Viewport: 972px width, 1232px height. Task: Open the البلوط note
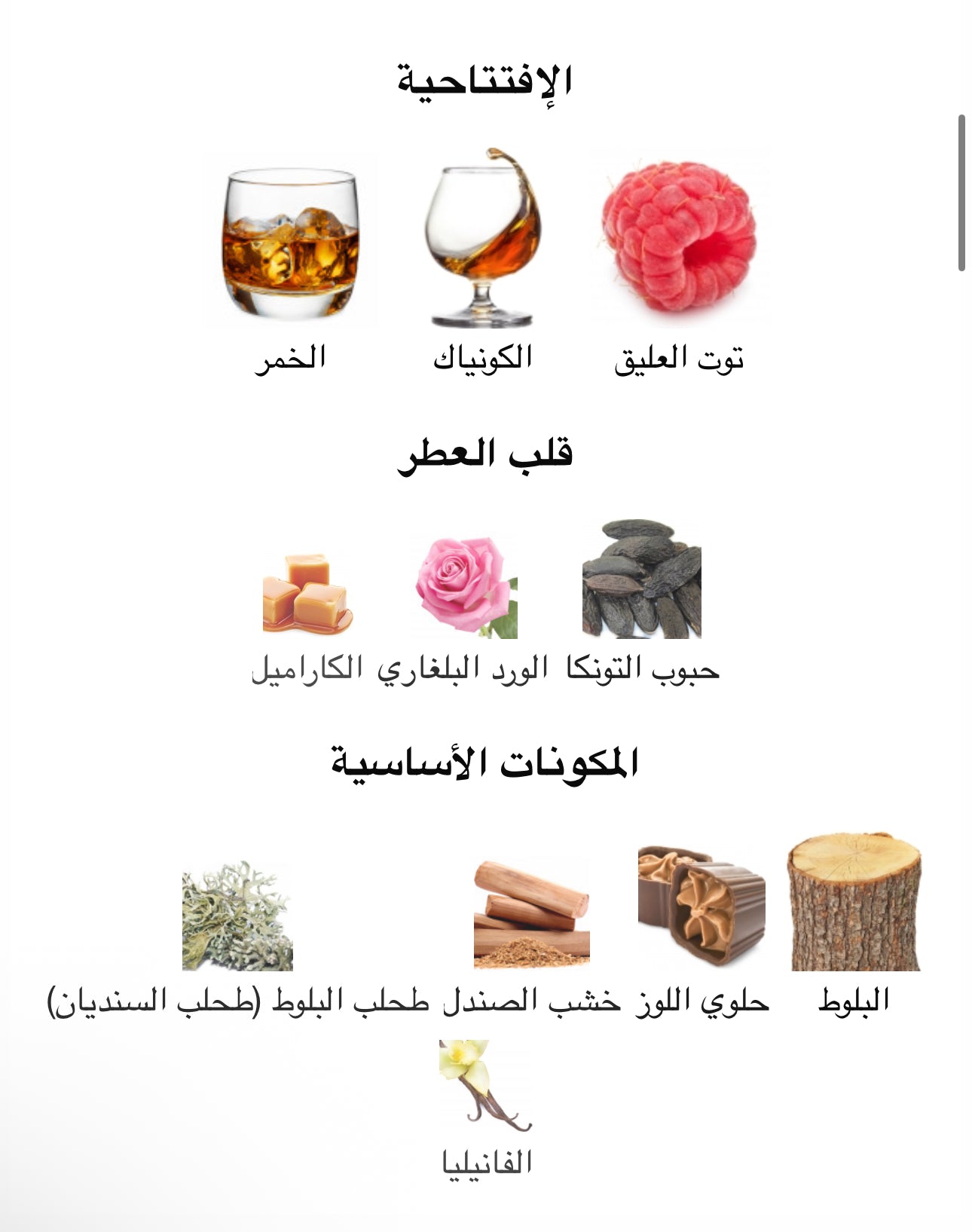pyautogui.click(x=854, y=903)
